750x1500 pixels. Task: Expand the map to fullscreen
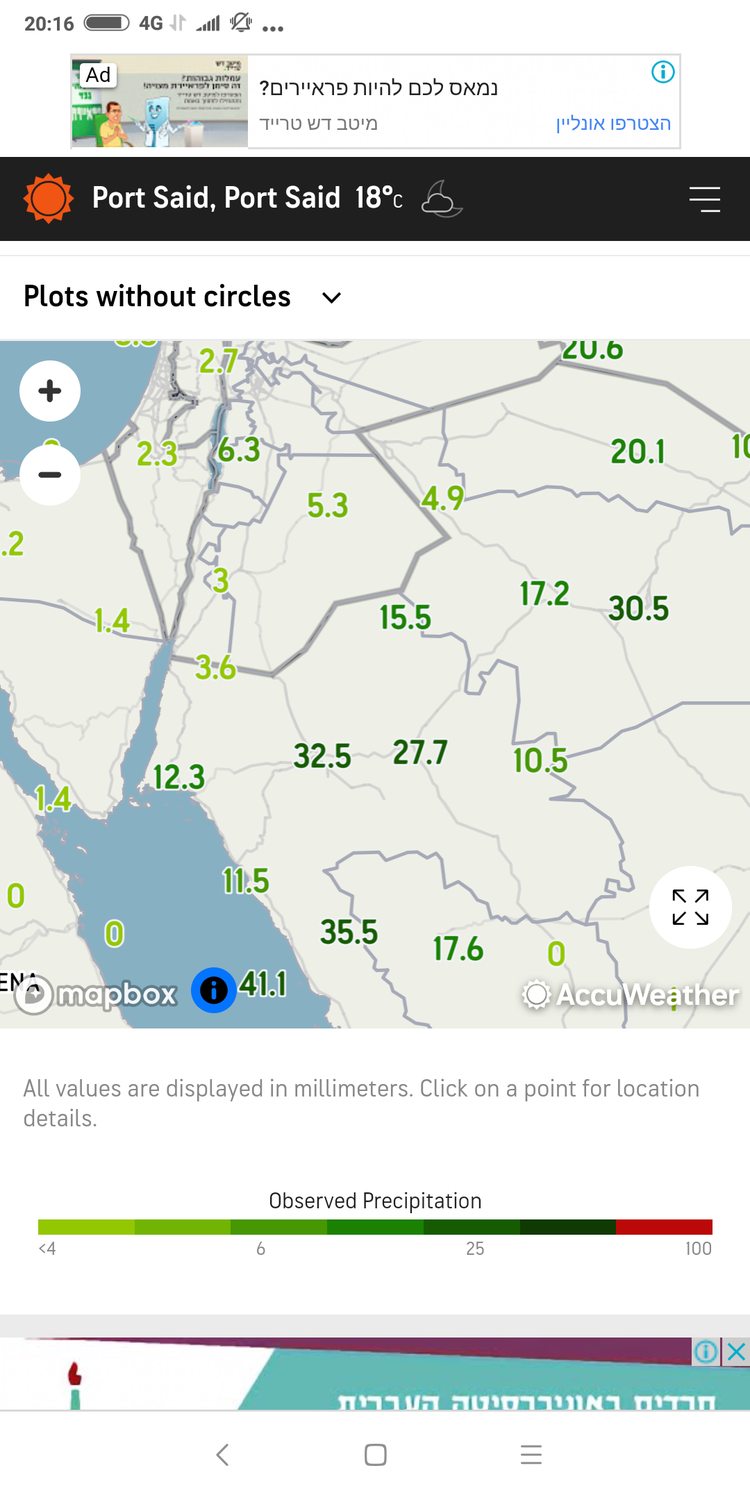coord(690,907)
